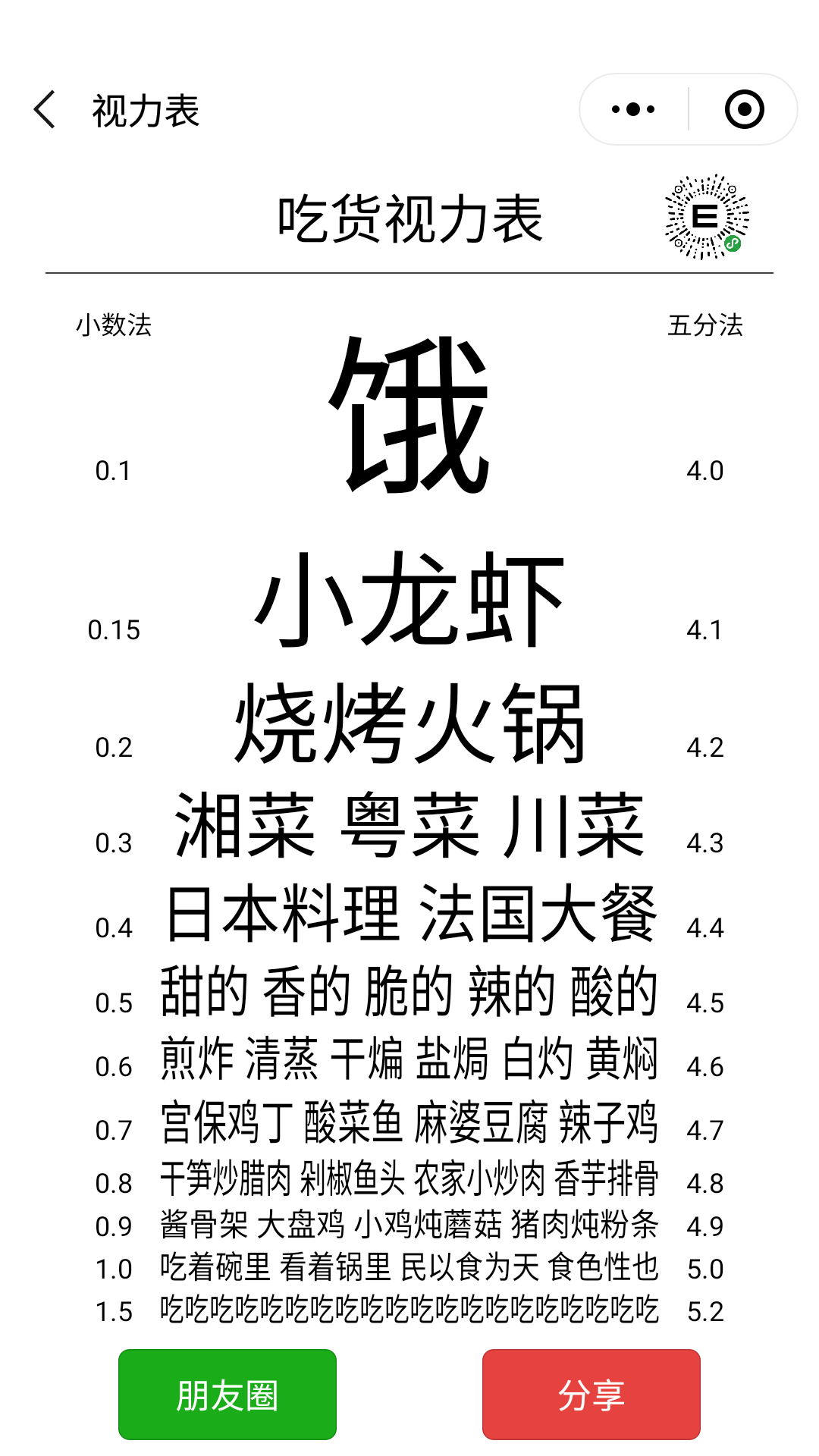Open the mini program more options menu

coord(633,110)
